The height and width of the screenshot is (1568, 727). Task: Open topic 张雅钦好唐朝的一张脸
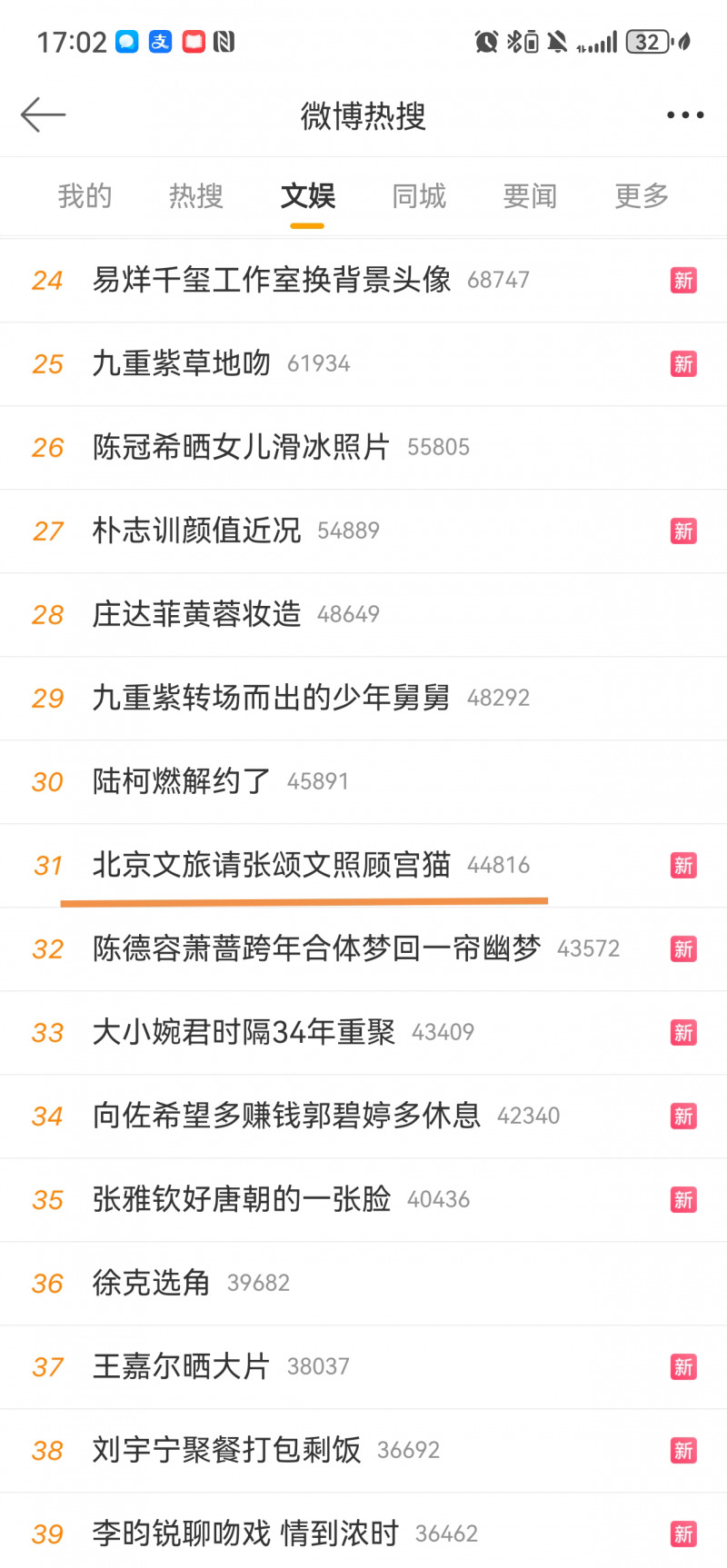(241, 1199)
